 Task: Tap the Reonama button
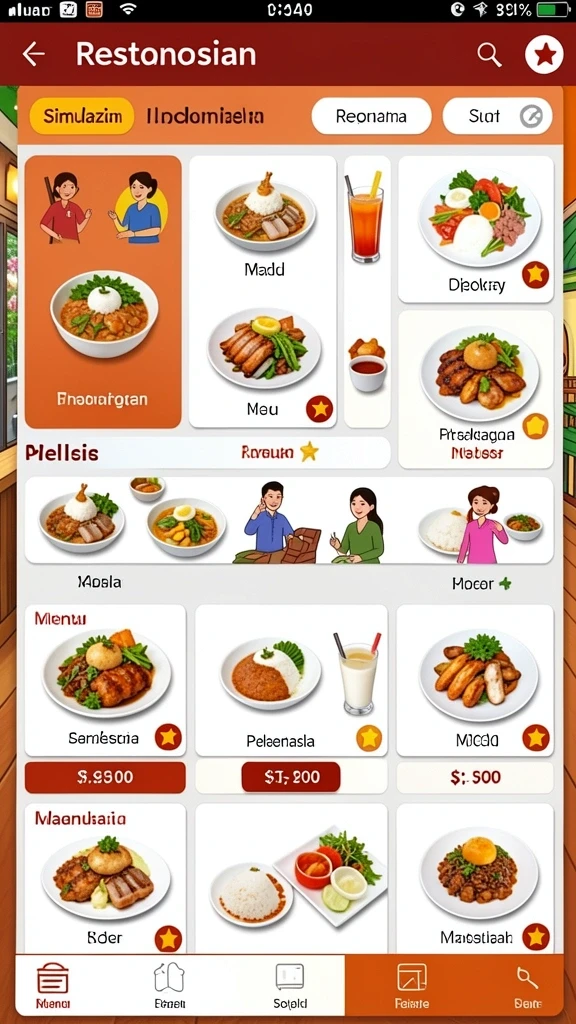[371, 116]
